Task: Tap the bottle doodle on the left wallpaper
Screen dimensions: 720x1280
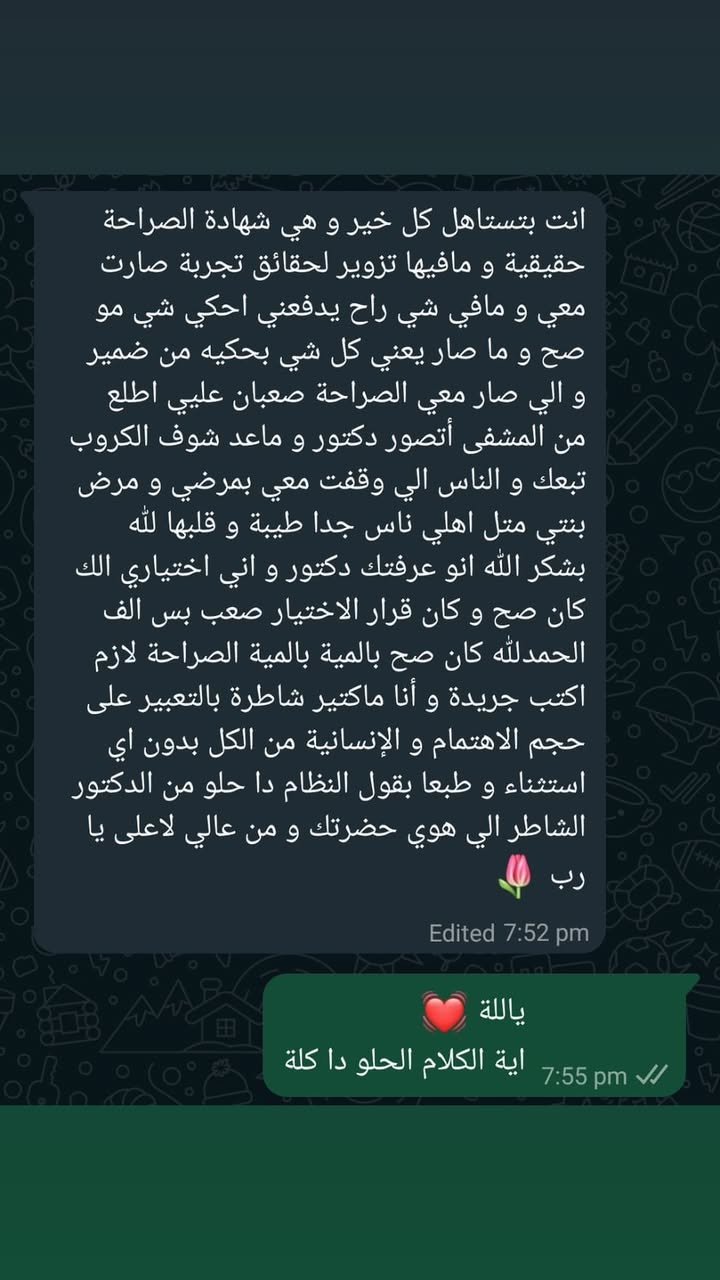Action: [x=46, y=1079]
